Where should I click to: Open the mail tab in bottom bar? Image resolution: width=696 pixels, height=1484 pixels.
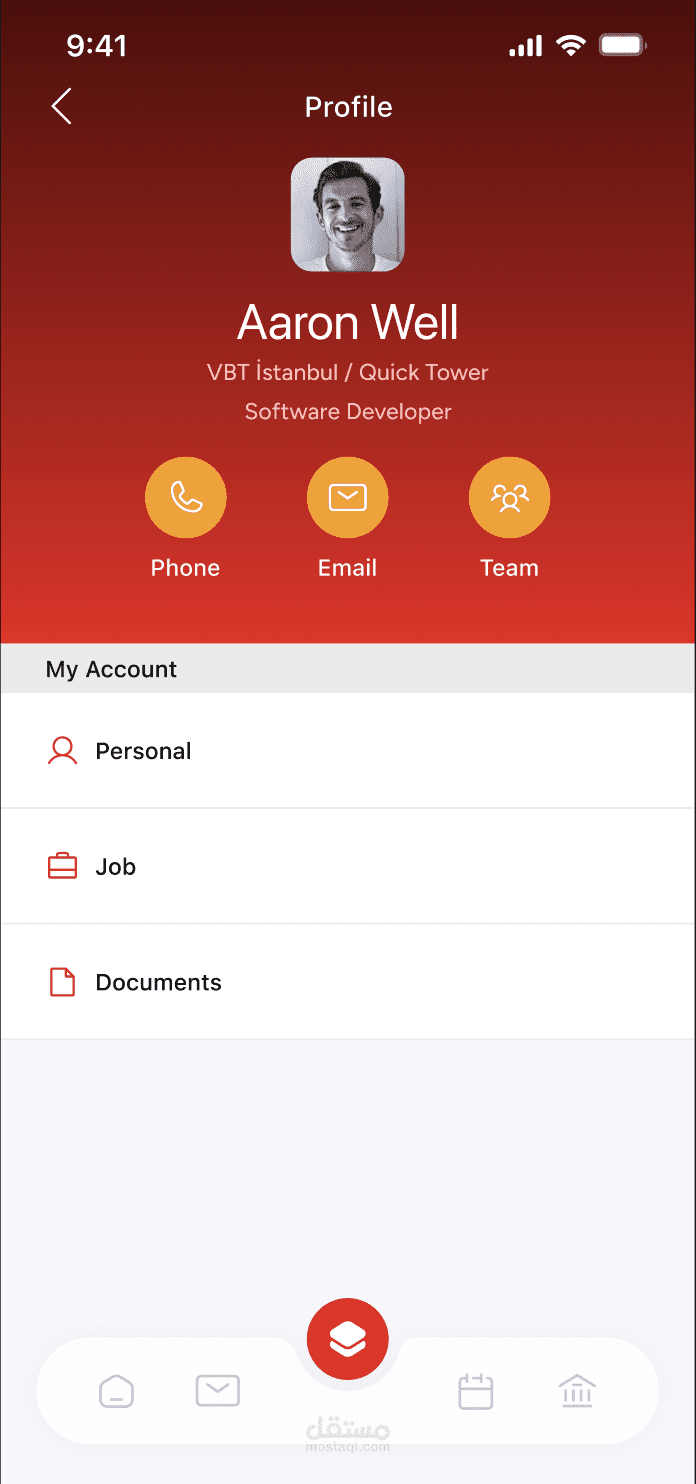(218, 1391)
